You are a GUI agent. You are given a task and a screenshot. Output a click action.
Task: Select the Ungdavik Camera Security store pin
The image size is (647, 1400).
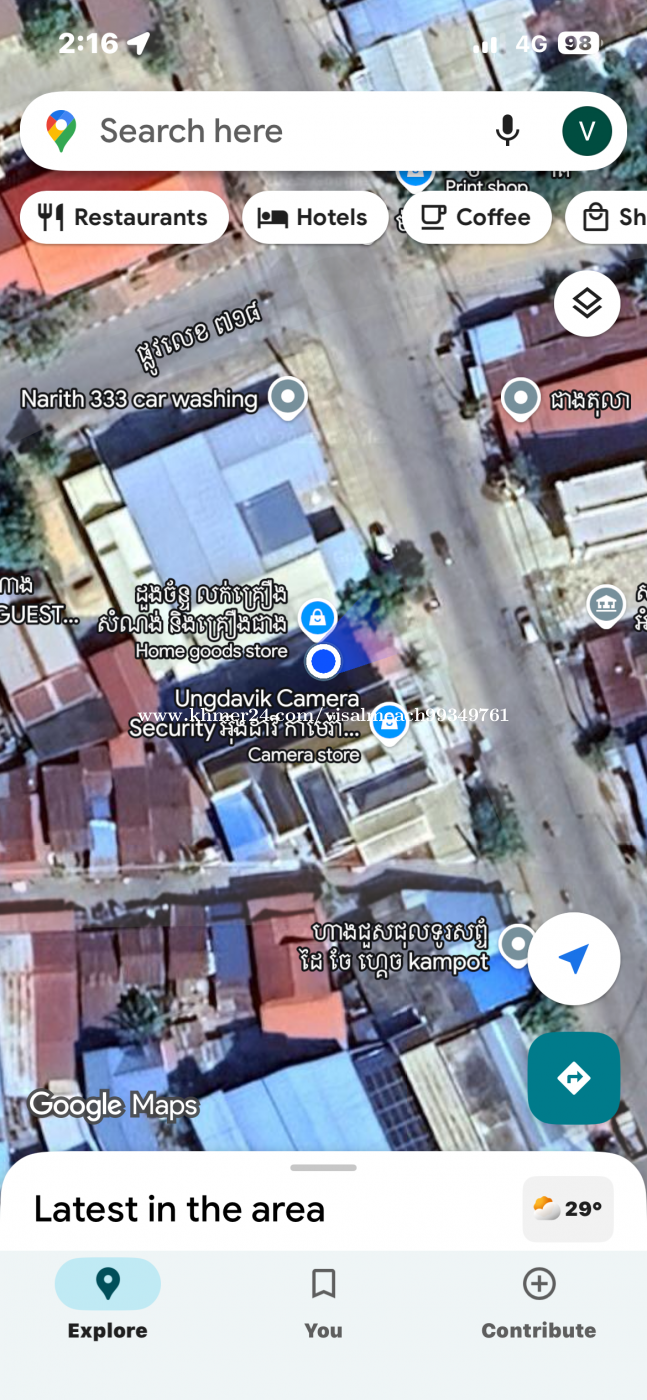click(x=389, y=720)
